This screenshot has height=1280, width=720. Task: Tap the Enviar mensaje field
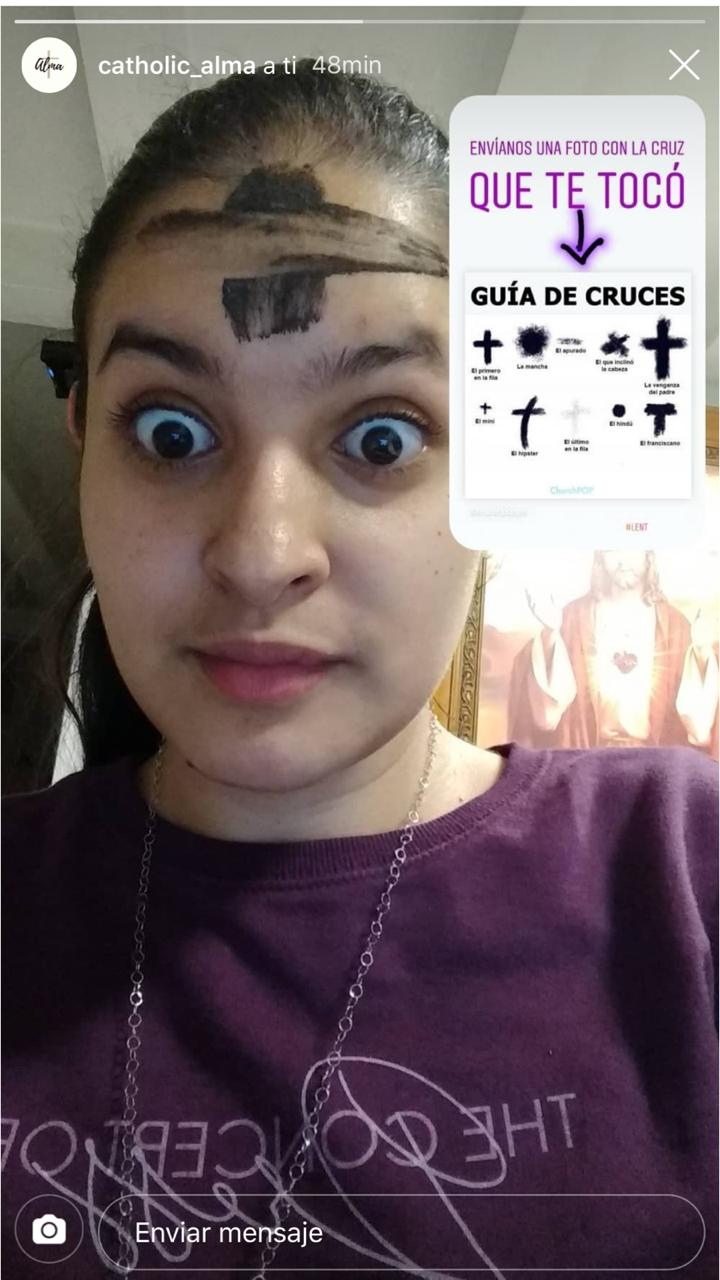[400, 1232]
